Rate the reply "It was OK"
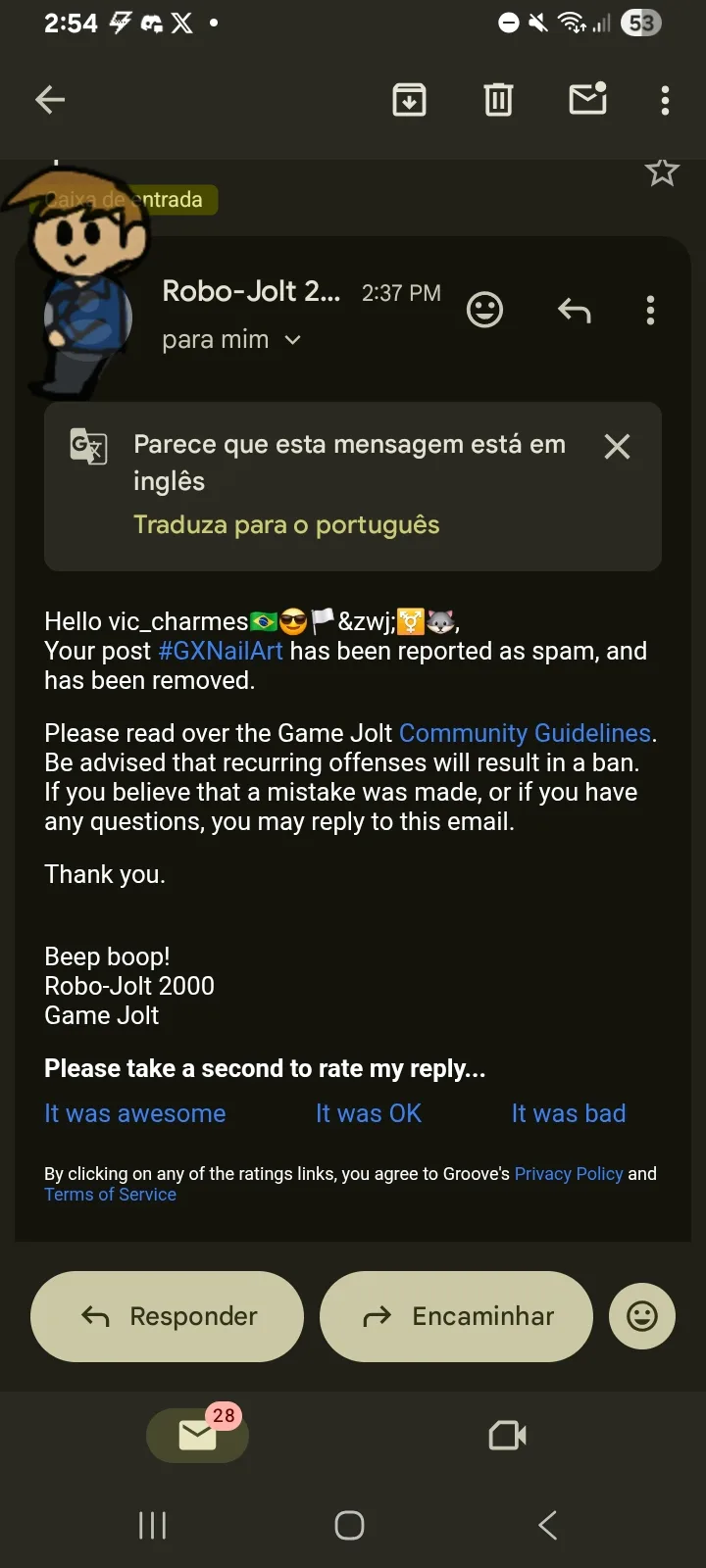The image size is (706, 1568). click(x=369, y=1113)
